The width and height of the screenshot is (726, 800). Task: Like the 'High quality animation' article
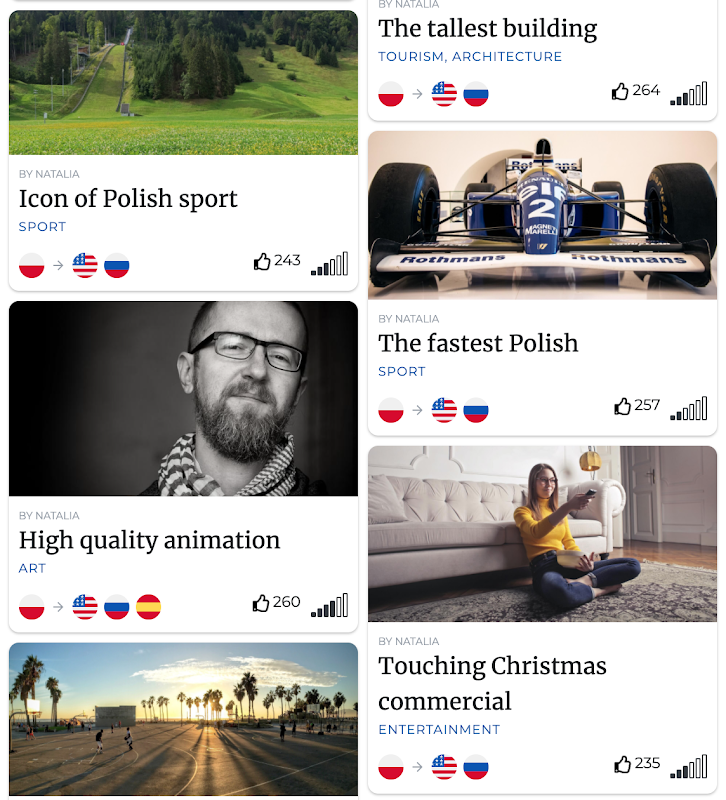coord(262,603)
